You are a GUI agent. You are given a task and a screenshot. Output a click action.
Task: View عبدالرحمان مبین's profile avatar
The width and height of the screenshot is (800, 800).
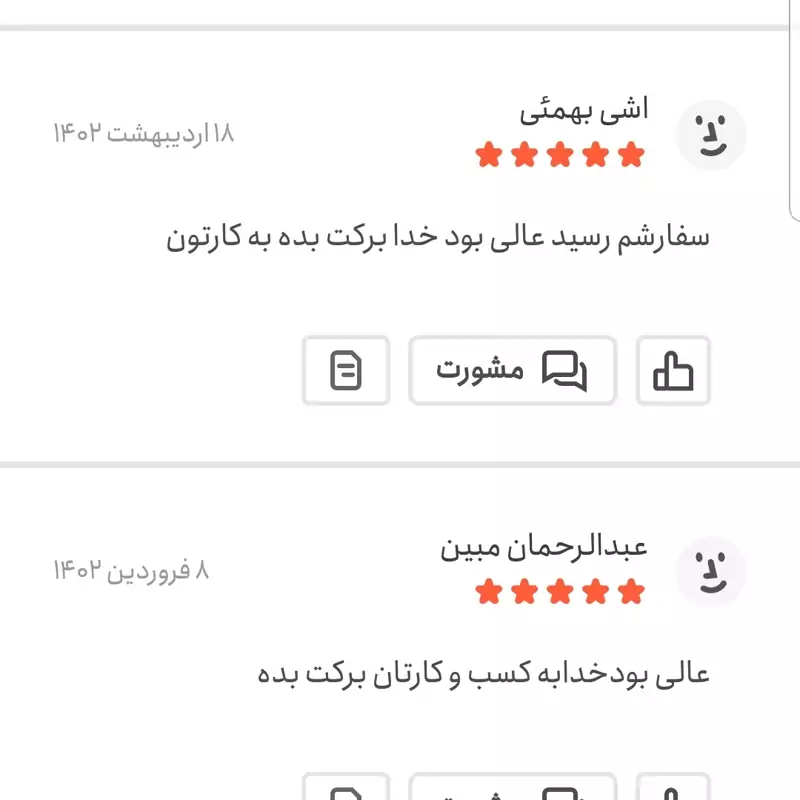coord(711,572)
